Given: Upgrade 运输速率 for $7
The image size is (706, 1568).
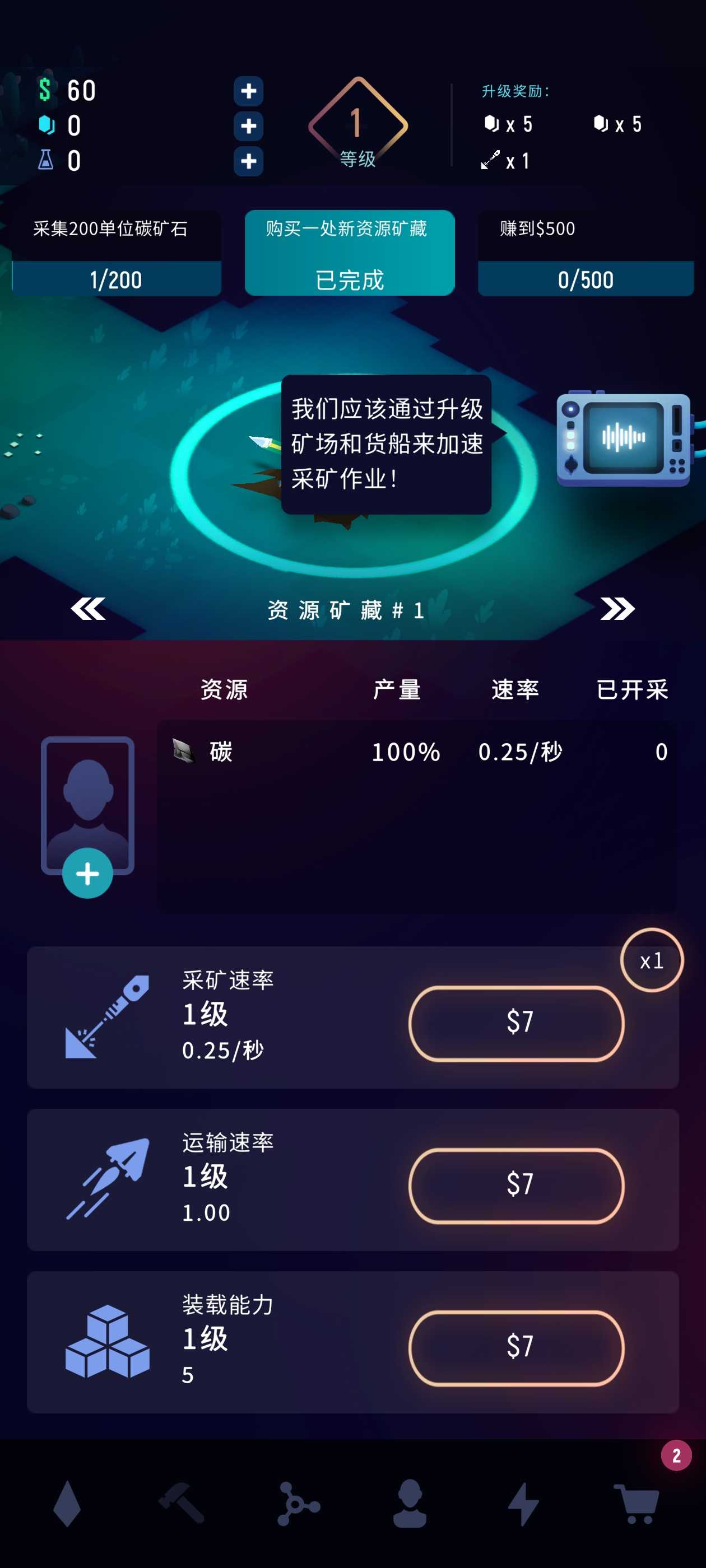Looking at the screenshot, I should pos(516,1185).
